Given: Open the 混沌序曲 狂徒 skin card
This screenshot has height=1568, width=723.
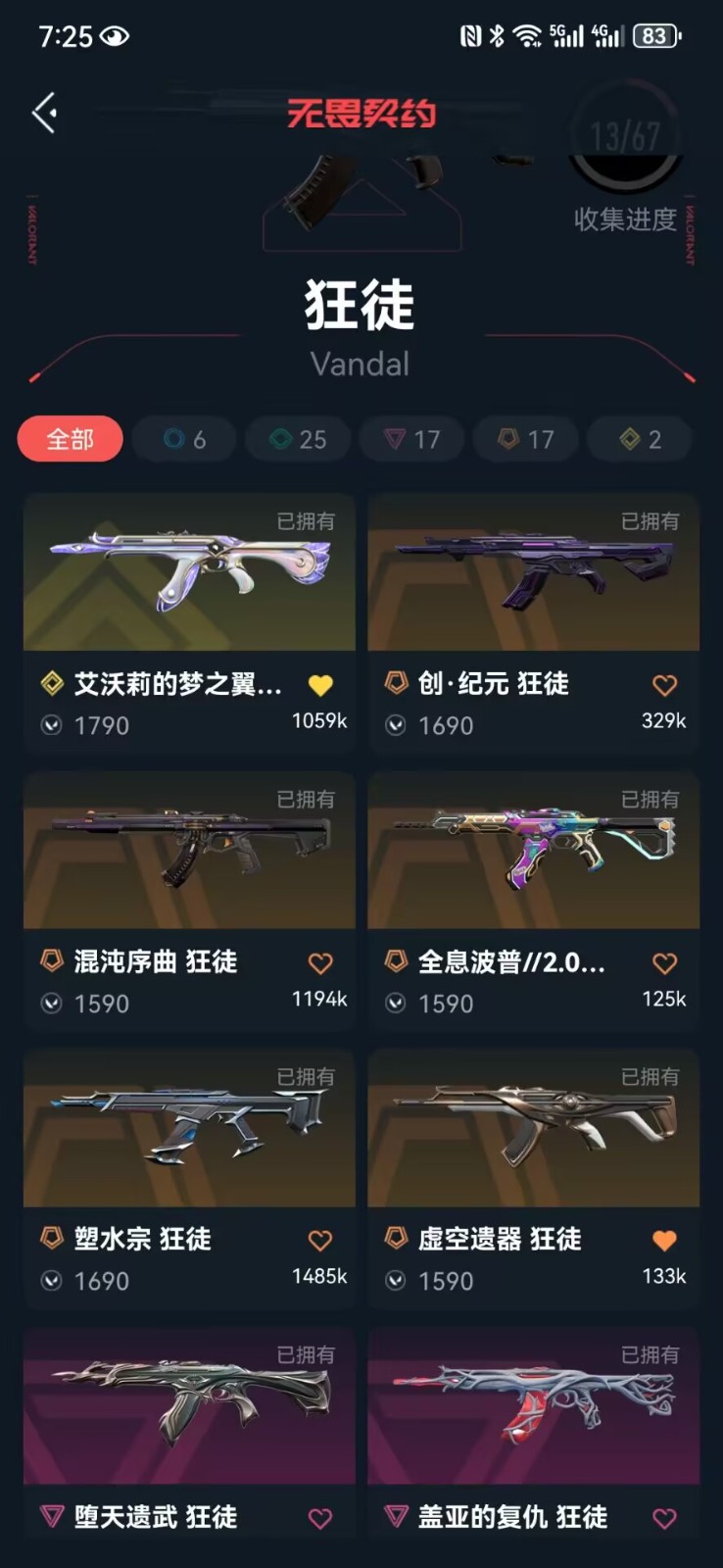Looking at the screenshot, I should pos(189,902).
